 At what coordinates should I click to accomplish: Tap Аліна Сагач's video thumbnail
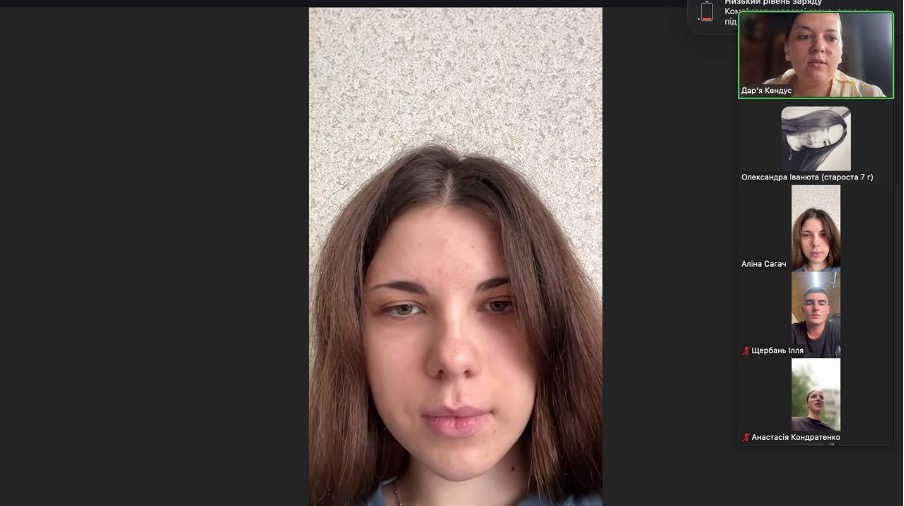coord(816,228)
